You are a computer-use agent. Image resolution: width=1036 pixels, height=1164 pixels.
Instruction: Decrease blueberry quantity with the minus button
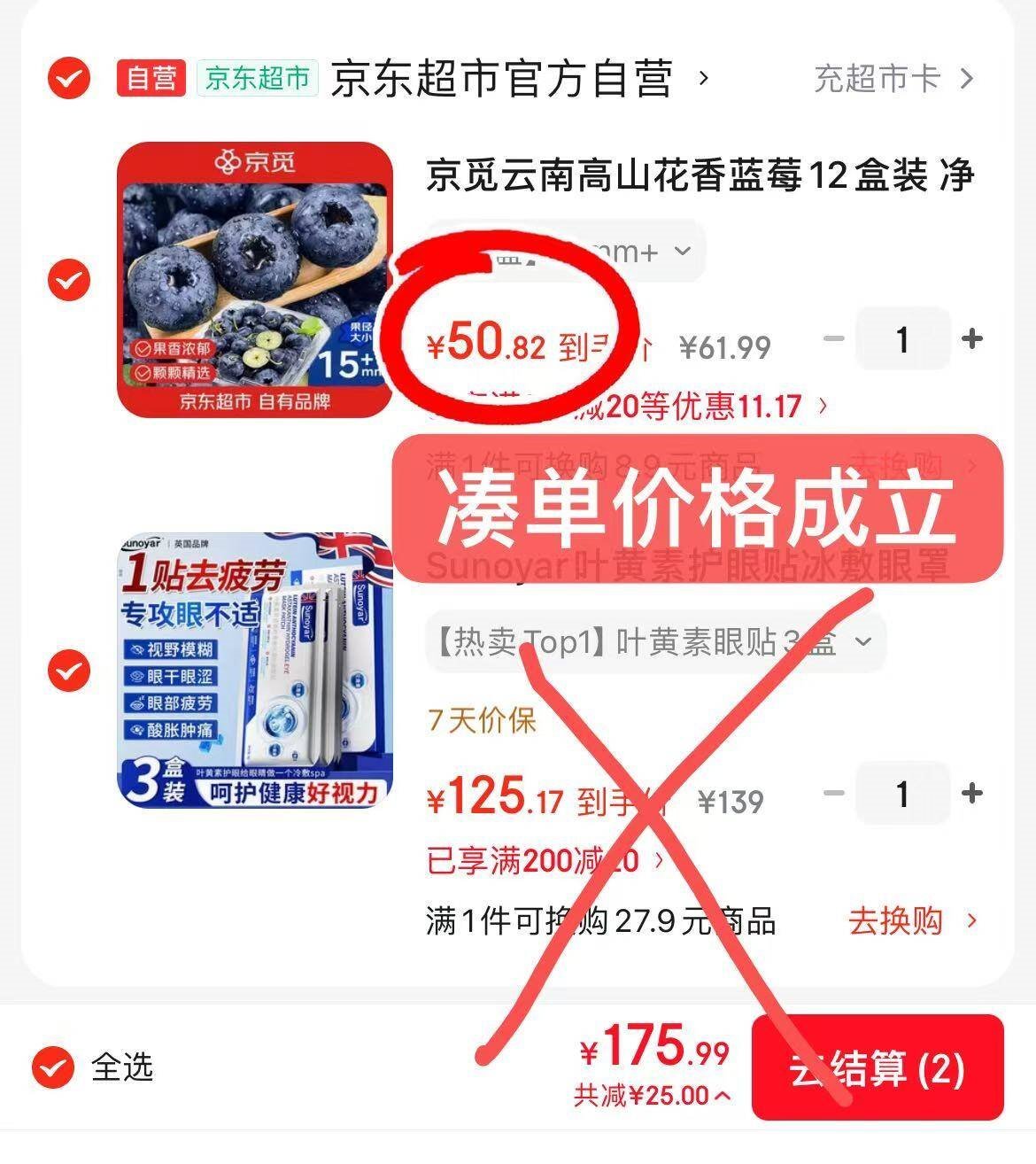(x=833, y=339)
